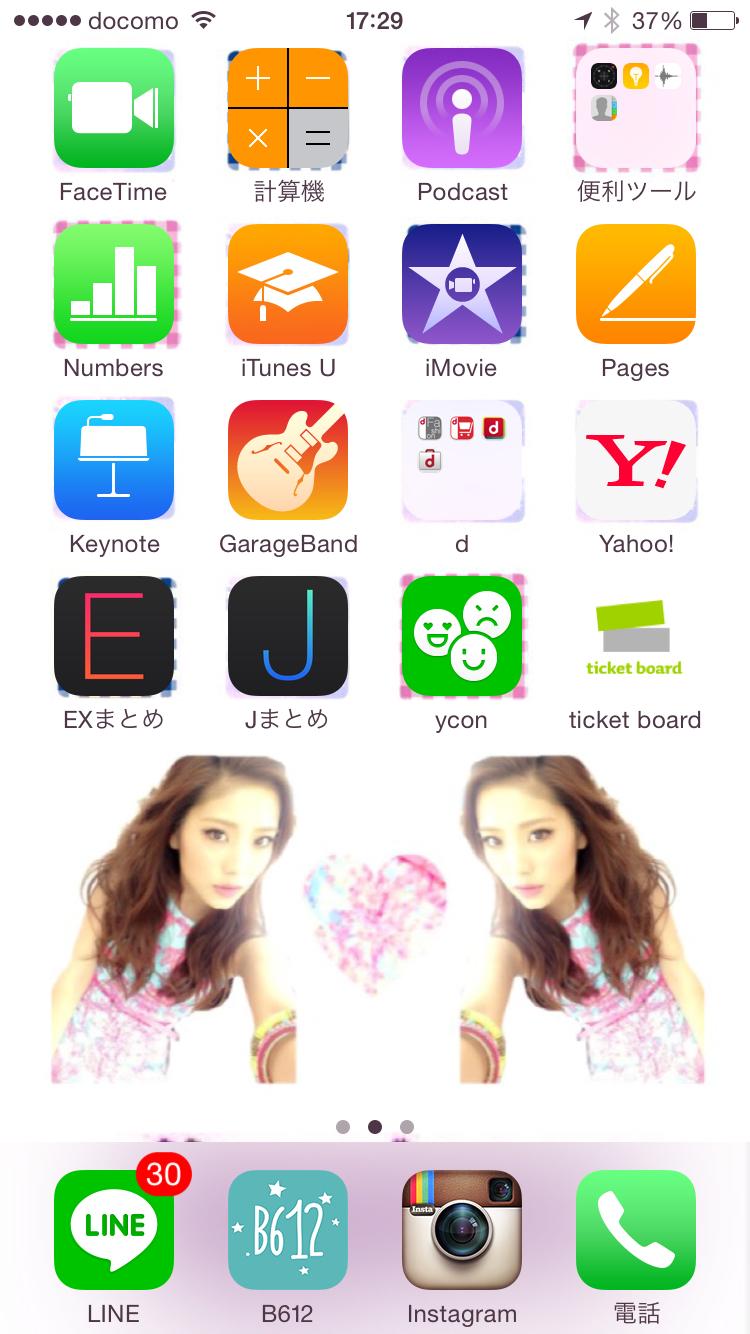Open Instagram from the dock
The height and width of the screenshot is (1334, 750).
tap(462, 1230)
